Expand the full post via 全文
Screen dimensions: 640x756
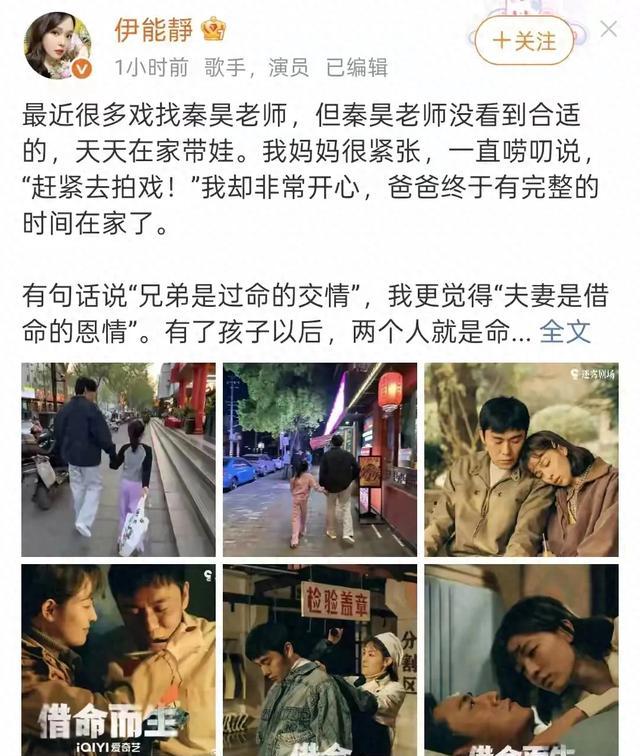click(x=565, y=331)
